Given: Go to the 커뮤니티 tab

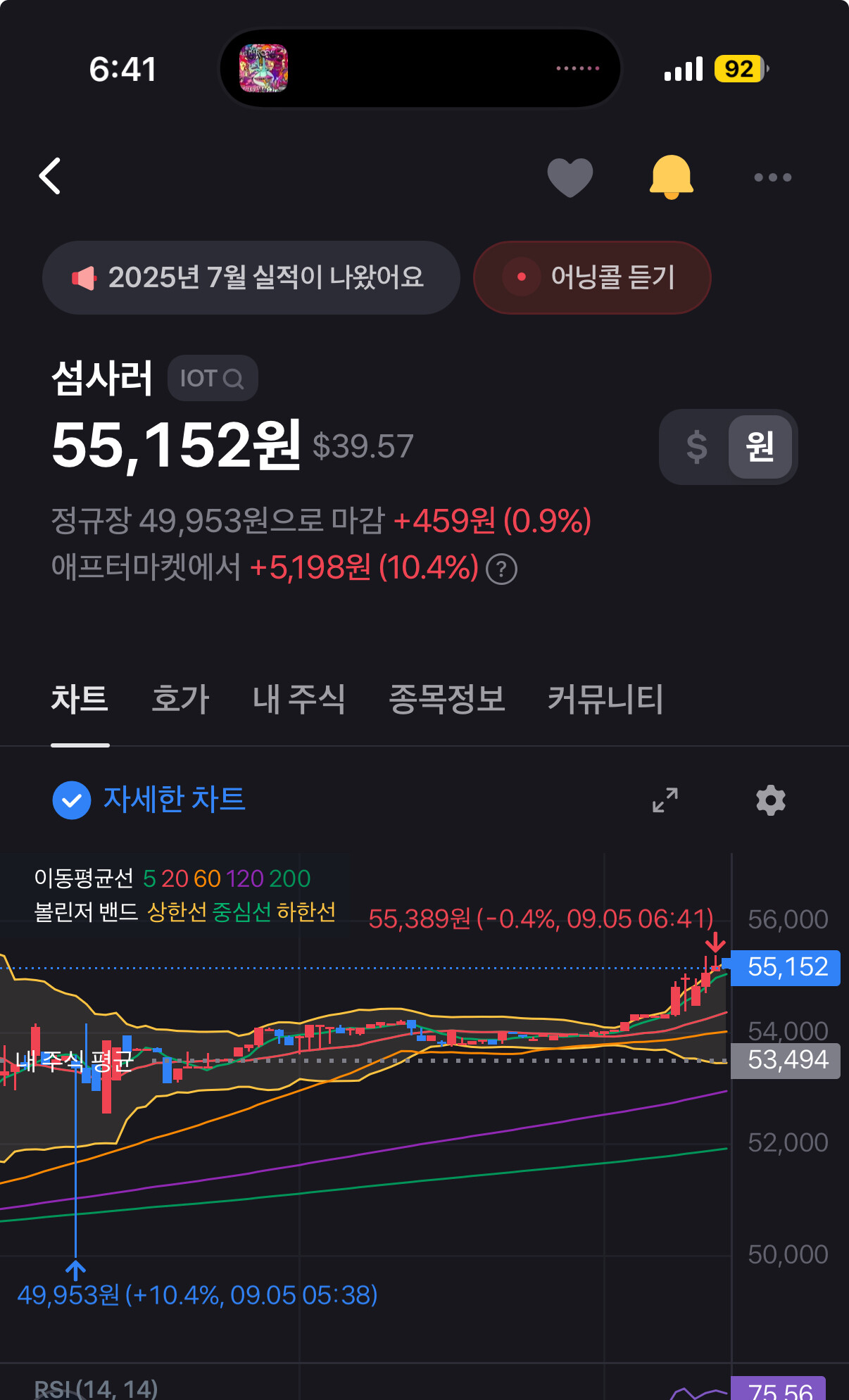Looking at the screenshot, I should click(605, 699).
